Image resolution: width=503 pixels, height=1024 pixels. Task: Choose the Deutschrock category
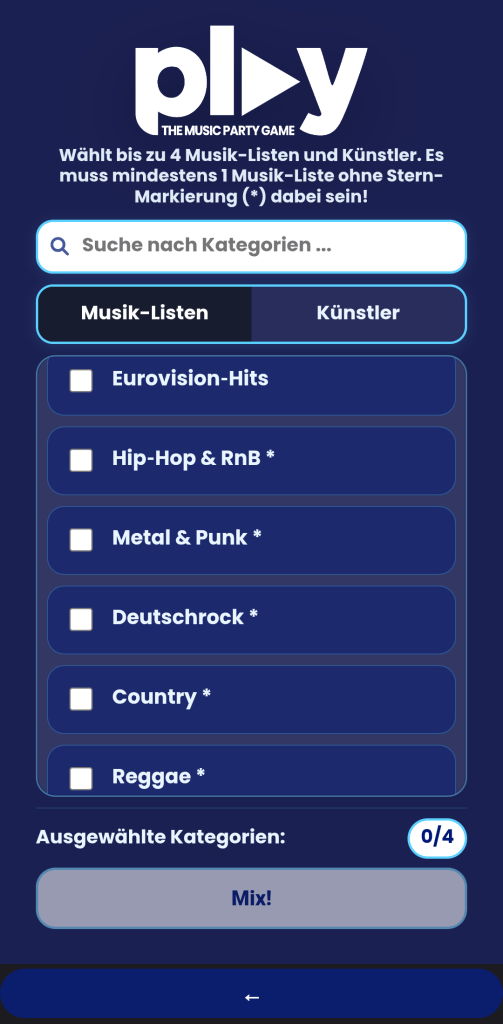click(x=252, y=620)
